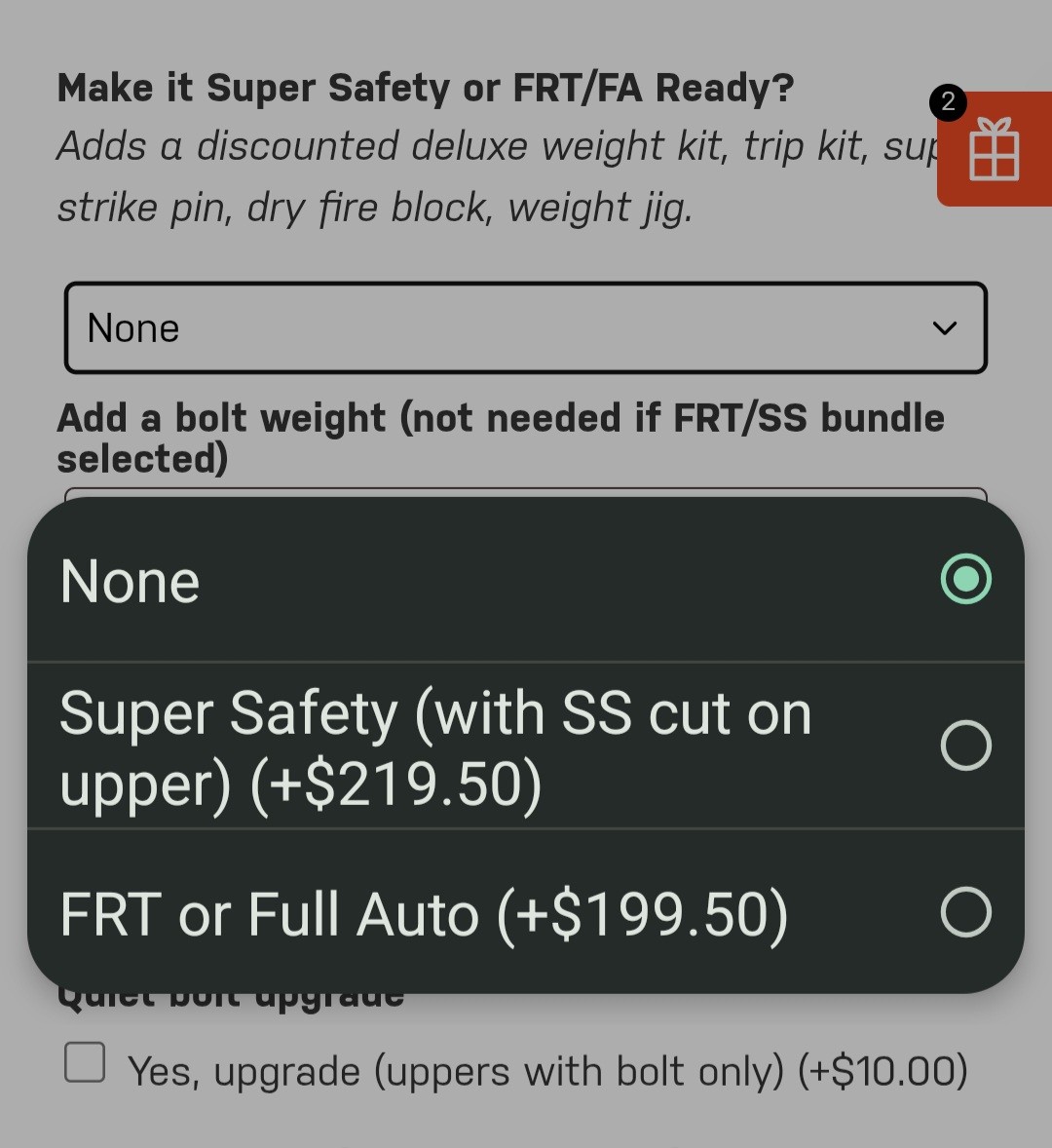Choose Super Safety with SS cut option
This screenshot has width=1052, height=1148.
526,746
